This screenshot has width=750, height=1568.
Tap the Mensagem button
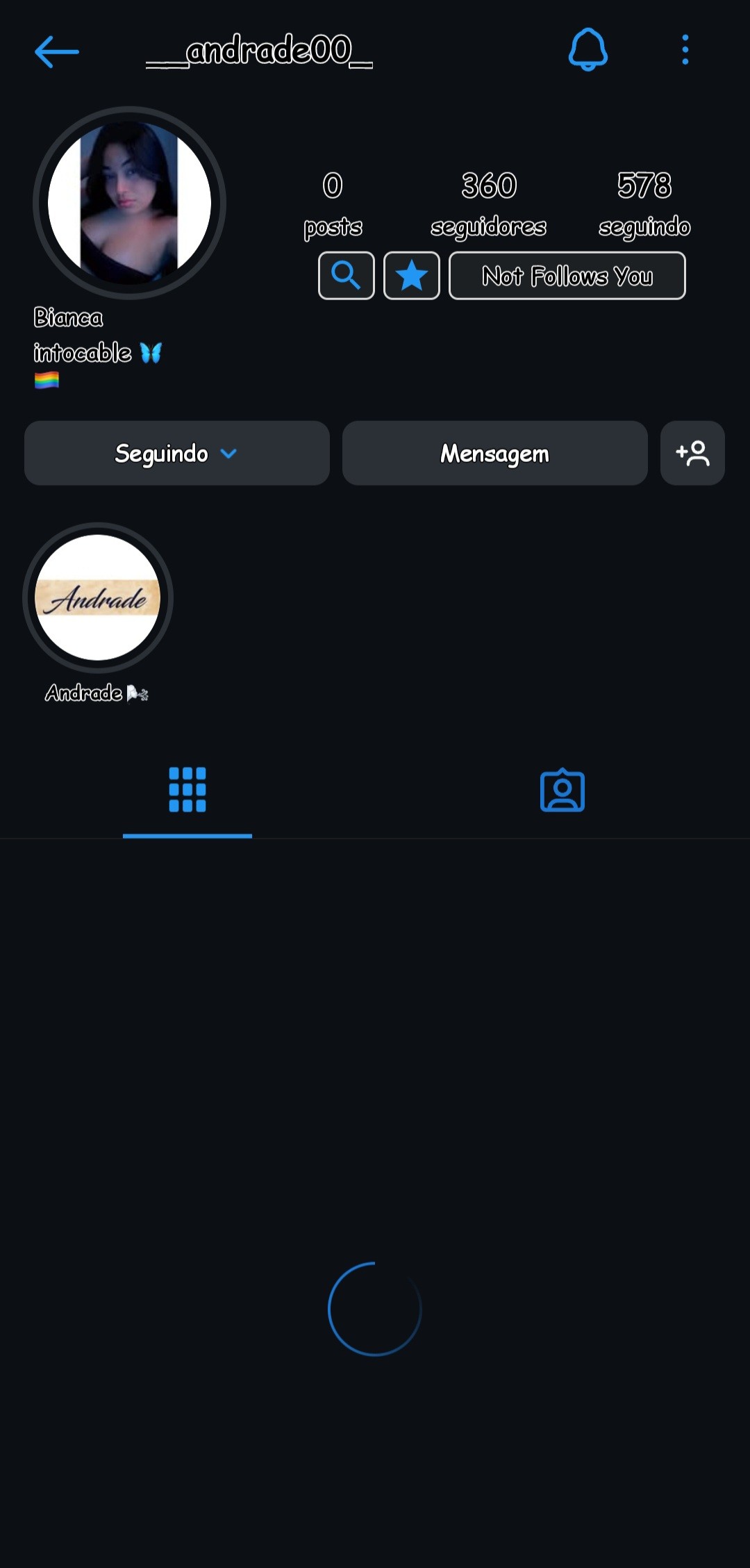point(494,453)
